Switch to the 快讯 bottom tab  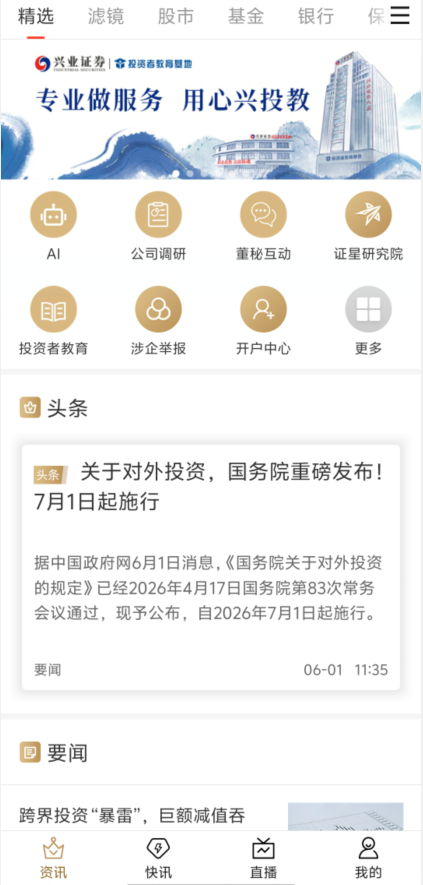click(x=159, y=858)
